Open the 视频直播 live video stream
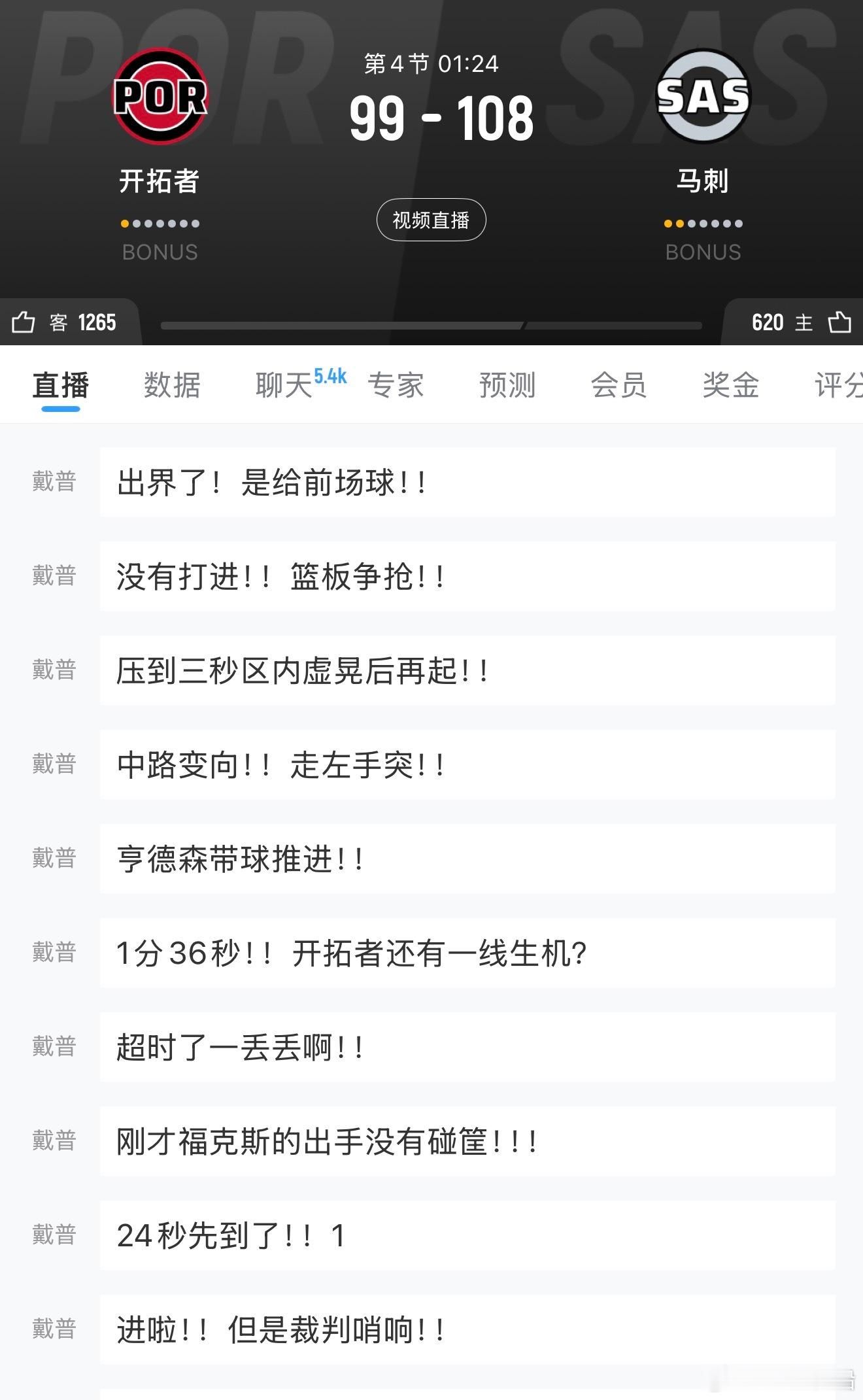The height and width of the screenshot is (1400, 863). click(x=431, y=220)
